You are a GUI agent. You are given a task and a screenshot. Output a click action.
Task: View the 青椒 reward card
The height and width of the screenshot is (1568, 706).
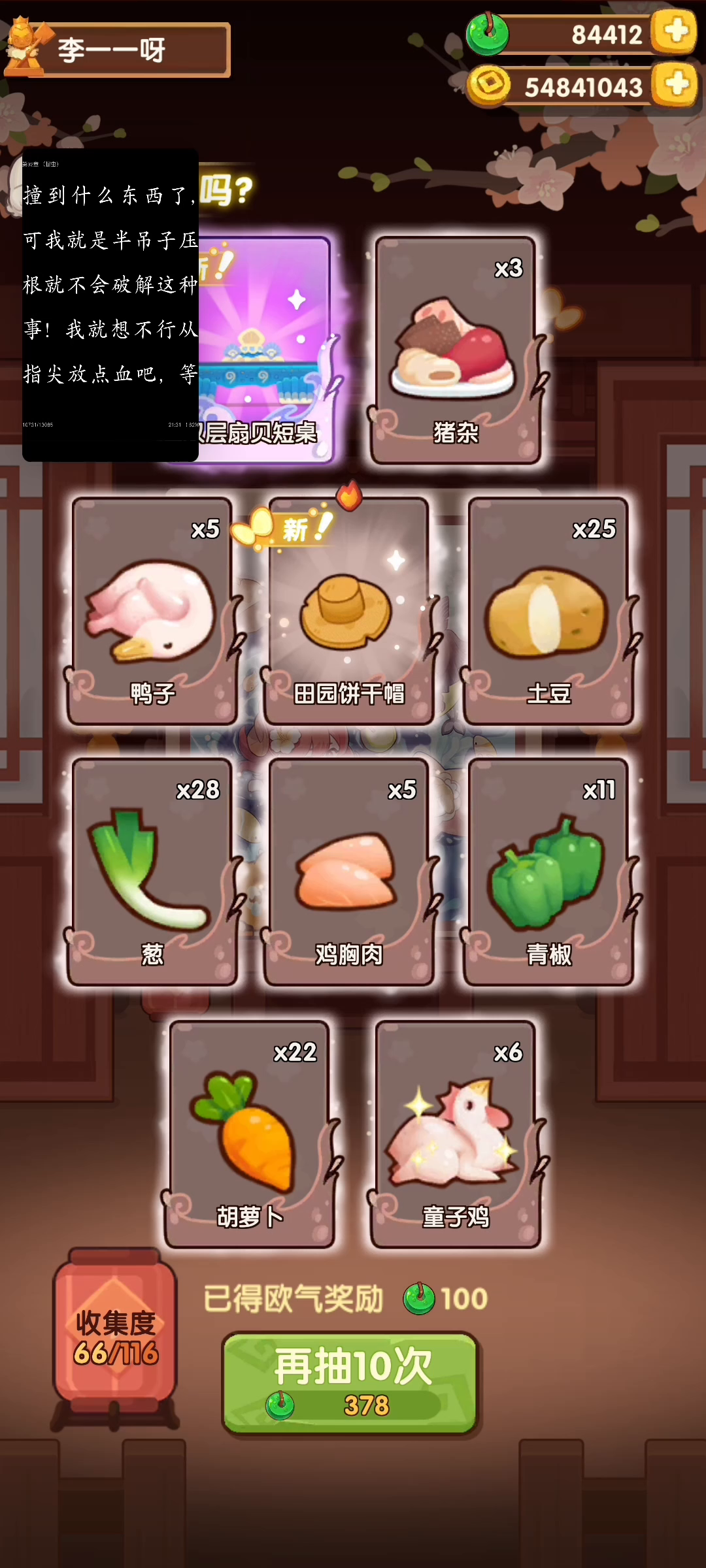pos(549,872)
